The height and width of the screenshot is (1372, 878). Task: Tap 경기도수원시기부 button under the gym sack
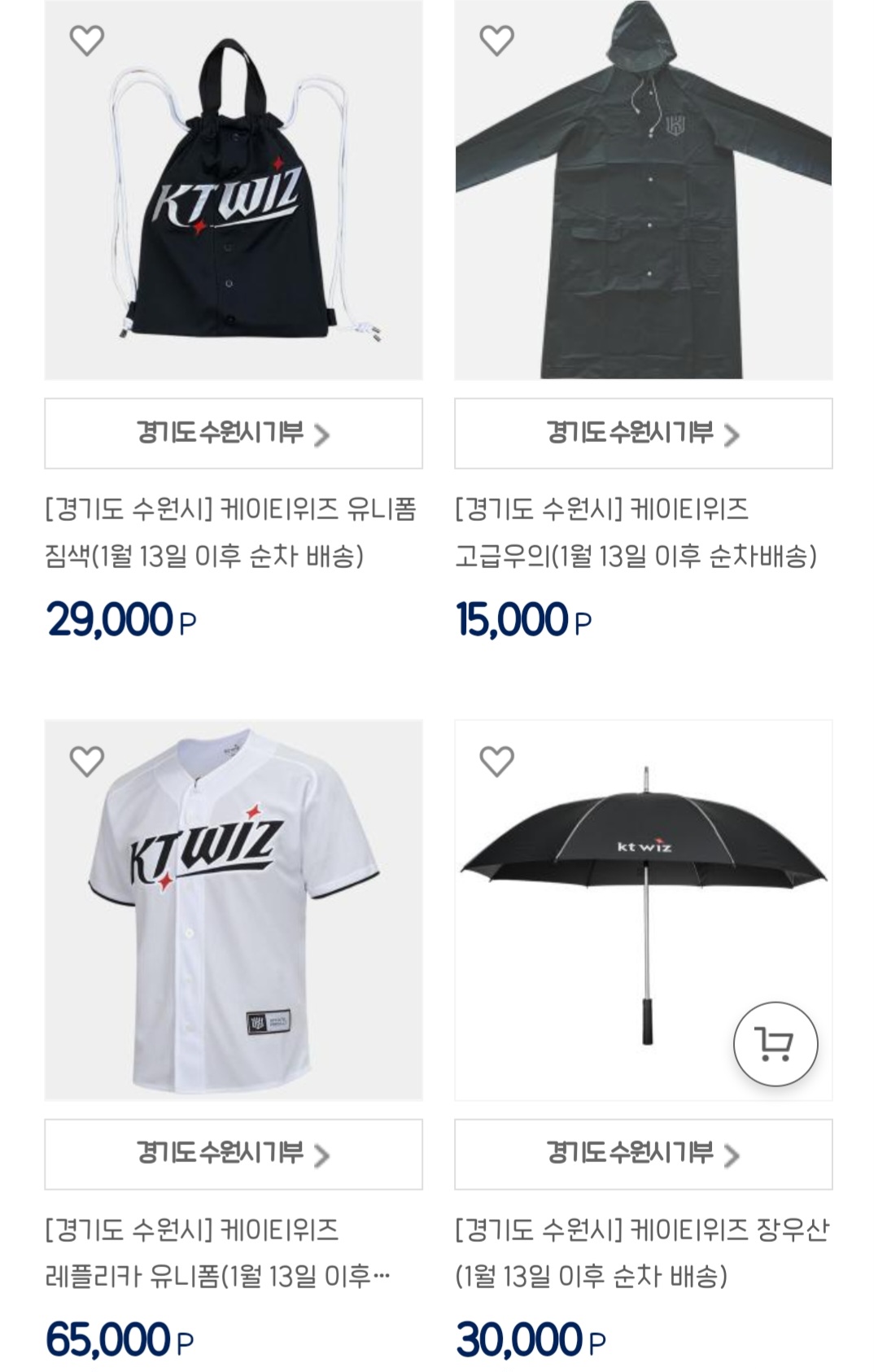click(234, 433)
